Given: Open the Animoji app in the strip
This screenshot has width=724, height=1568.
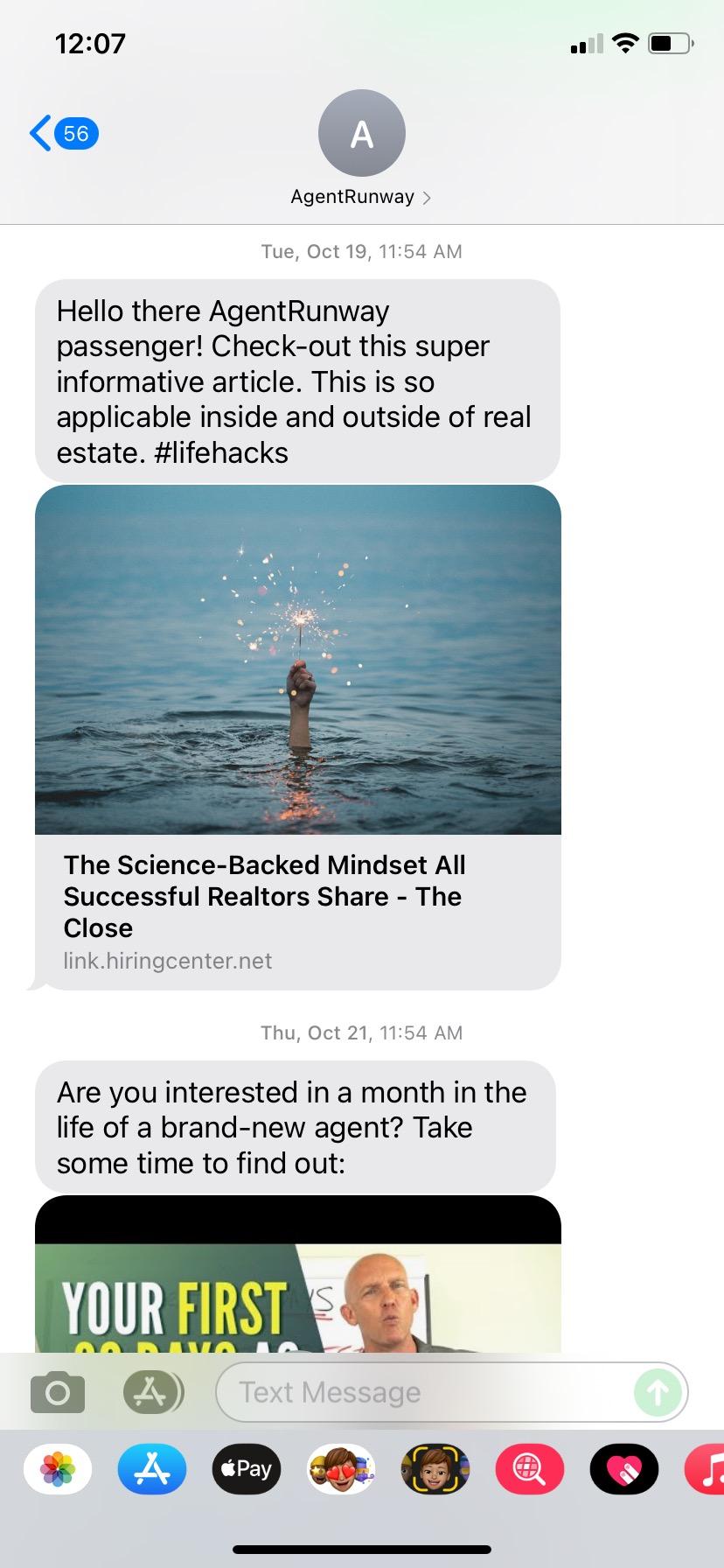Looking at the screenshot, I should tap(435, 1469).
